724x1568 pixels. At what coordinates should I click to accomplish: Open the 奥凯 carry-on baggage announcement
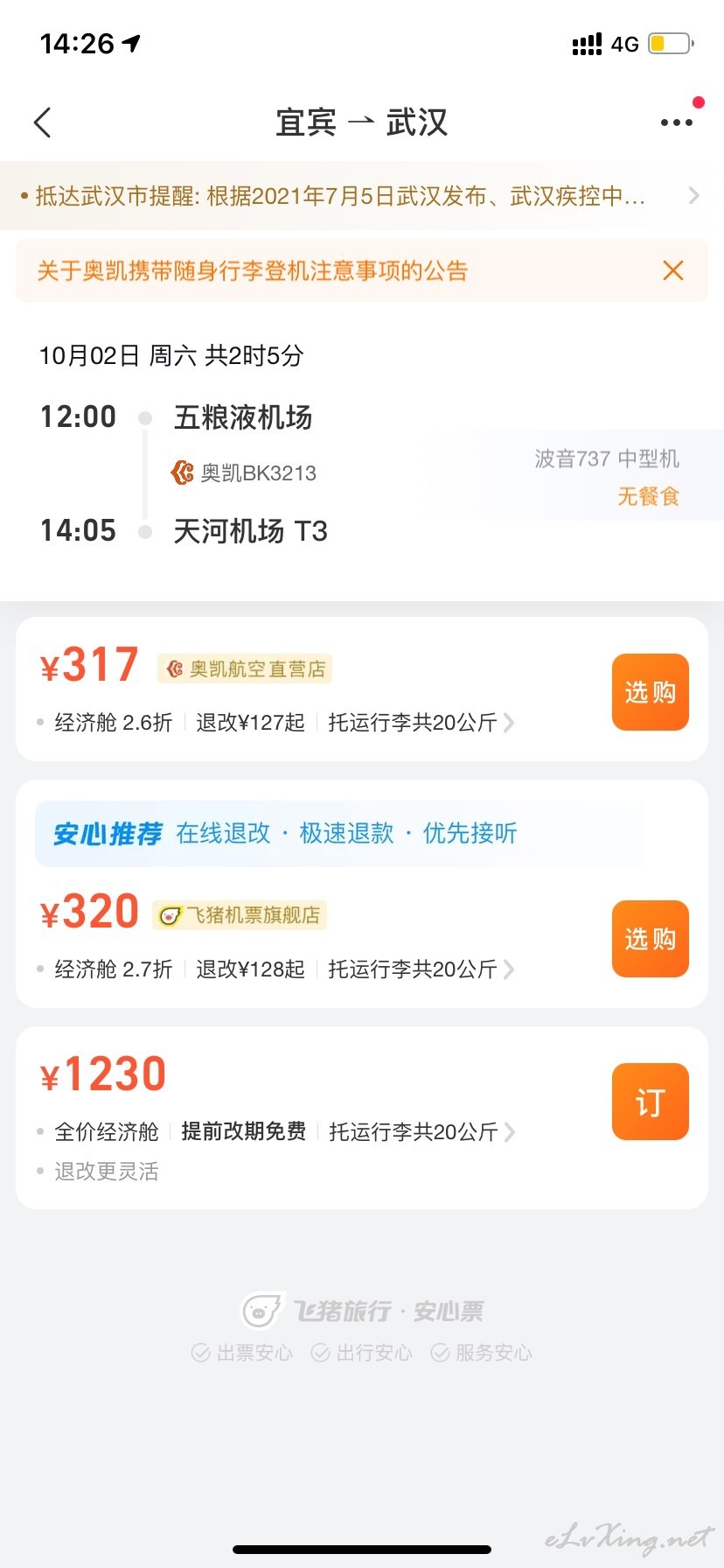(x=253, y=270)
